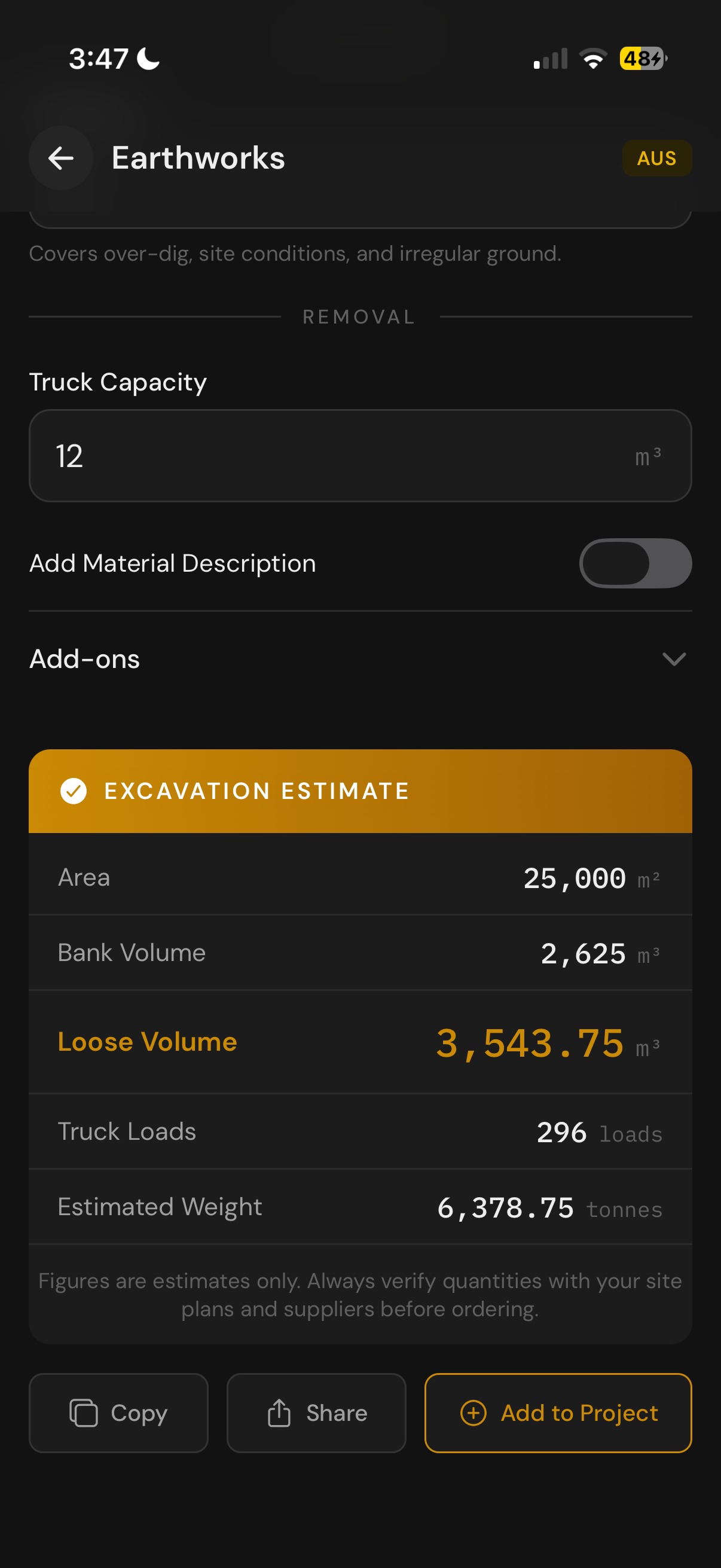This screenshot has width=721, height=1568.
Task: Click the Wi-Fi status icon
Action: point(592,58)
